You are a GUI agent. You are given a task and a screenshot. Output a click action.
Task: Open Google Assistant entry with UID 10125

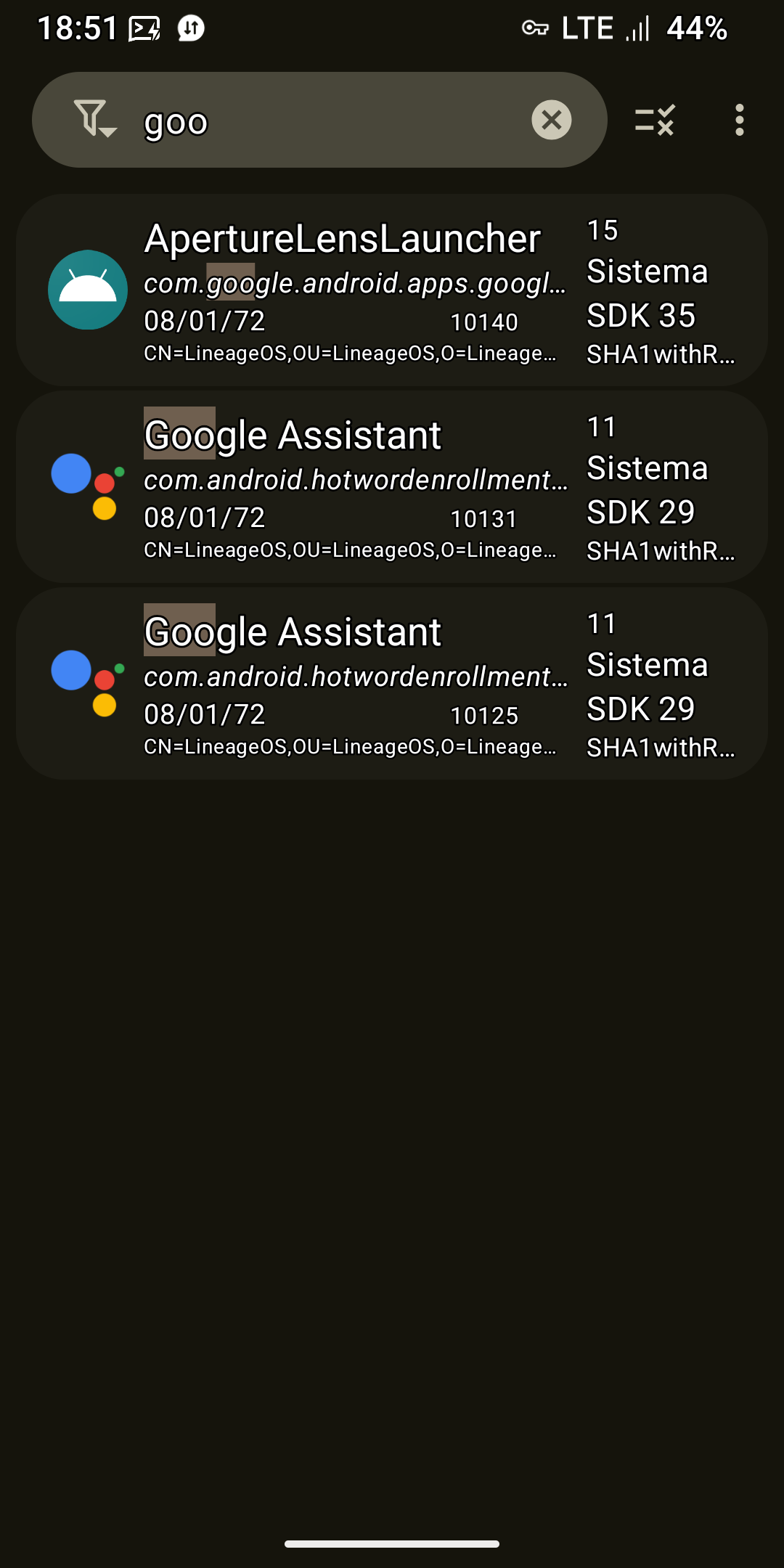tap(392, 683)
